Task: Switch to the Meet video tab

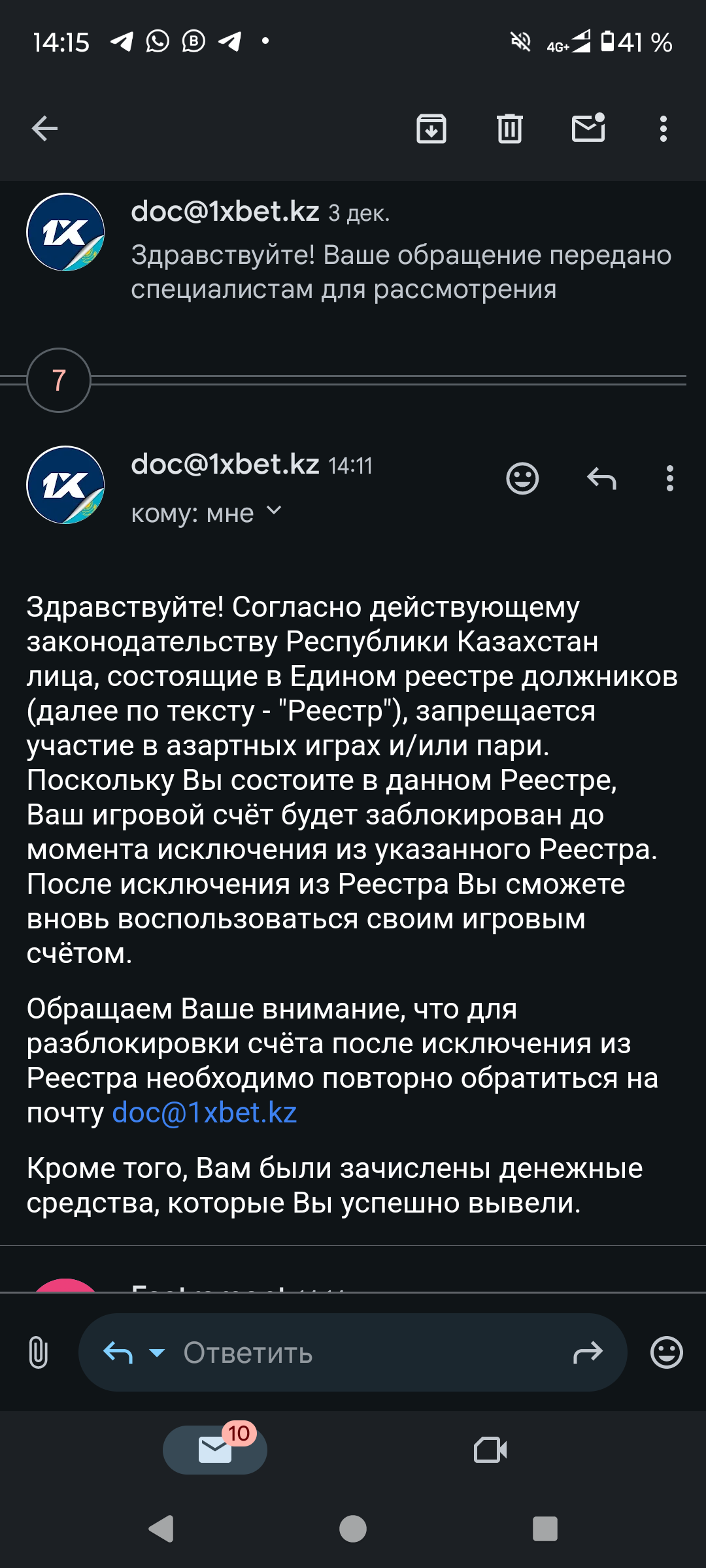Action: tap(490, 1450)
